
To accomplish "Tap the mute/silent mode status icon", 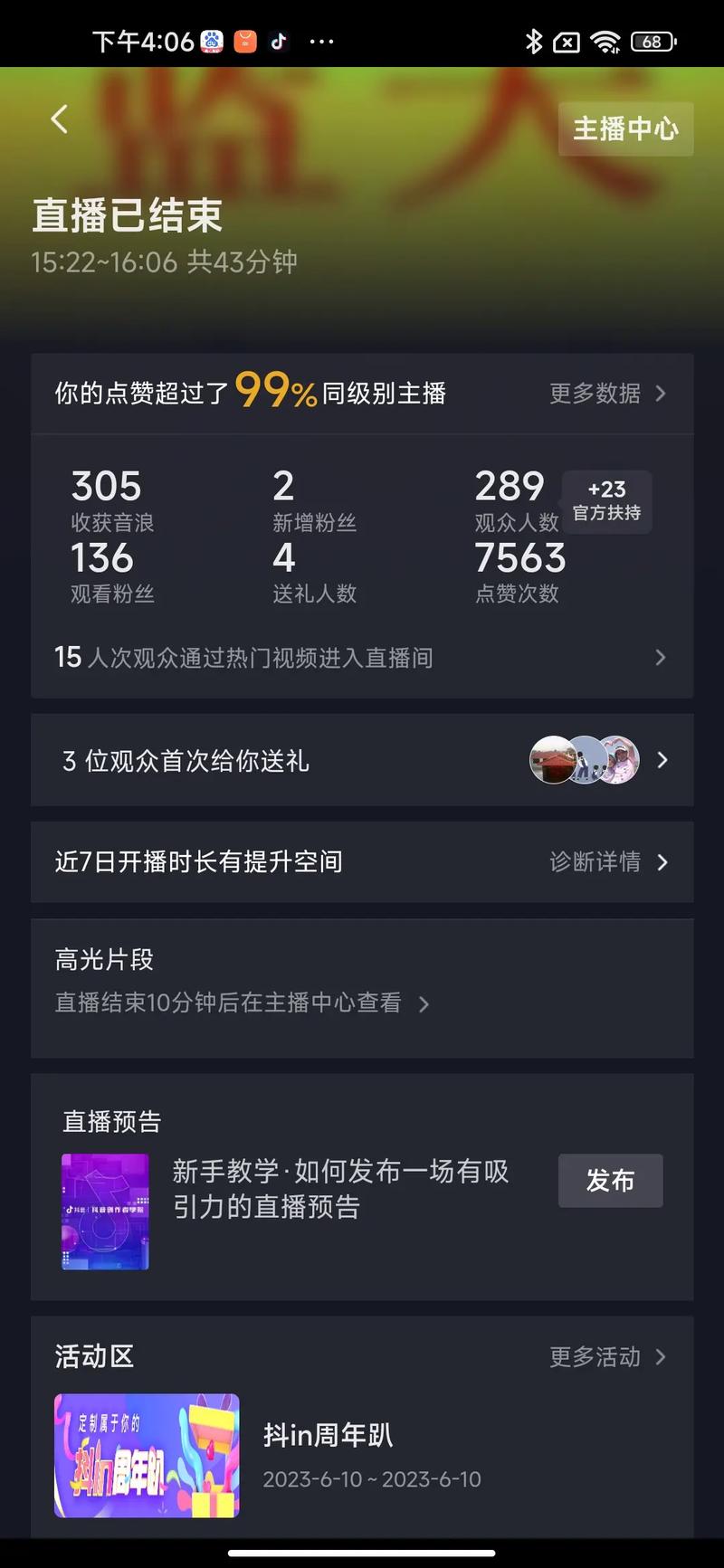I will [x=566, y=42].
